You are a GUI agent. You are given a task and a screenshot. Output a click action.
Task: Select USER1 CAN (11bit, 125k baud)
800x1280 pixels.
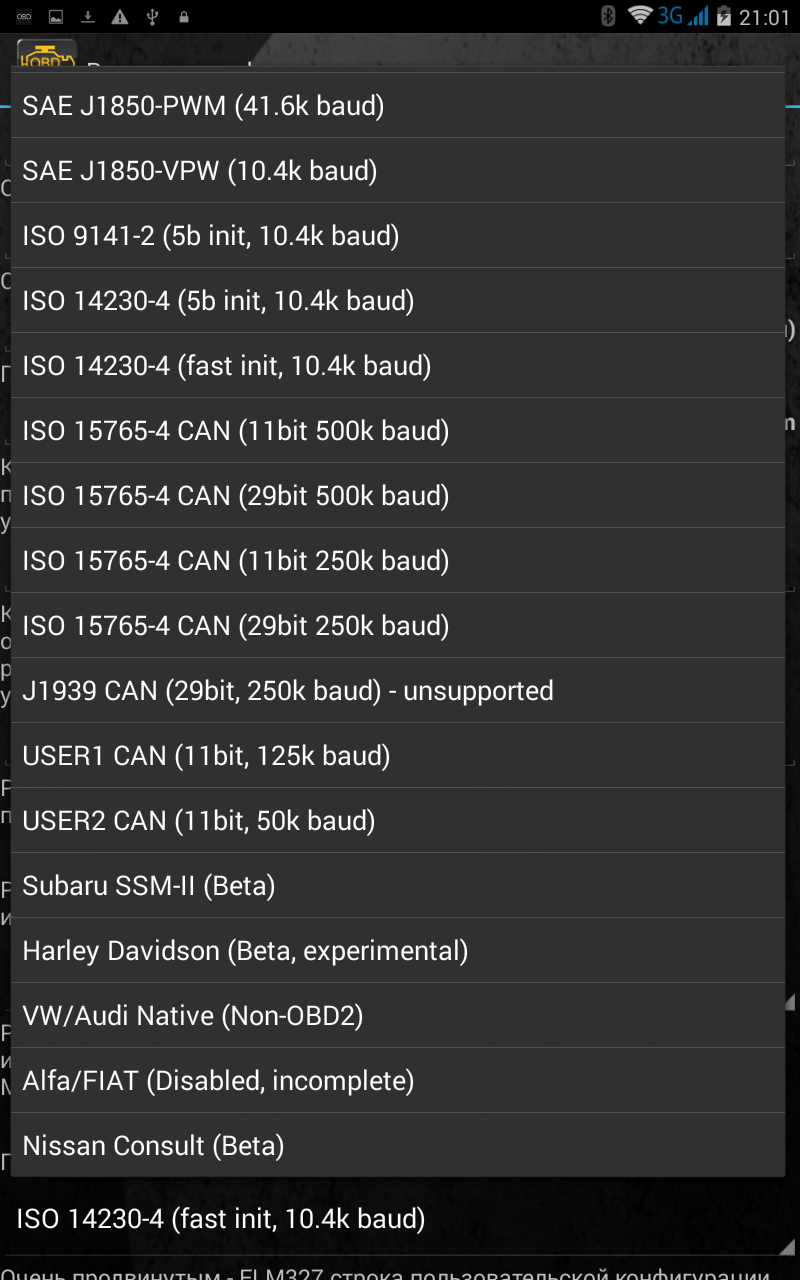[x=397, y=755]
